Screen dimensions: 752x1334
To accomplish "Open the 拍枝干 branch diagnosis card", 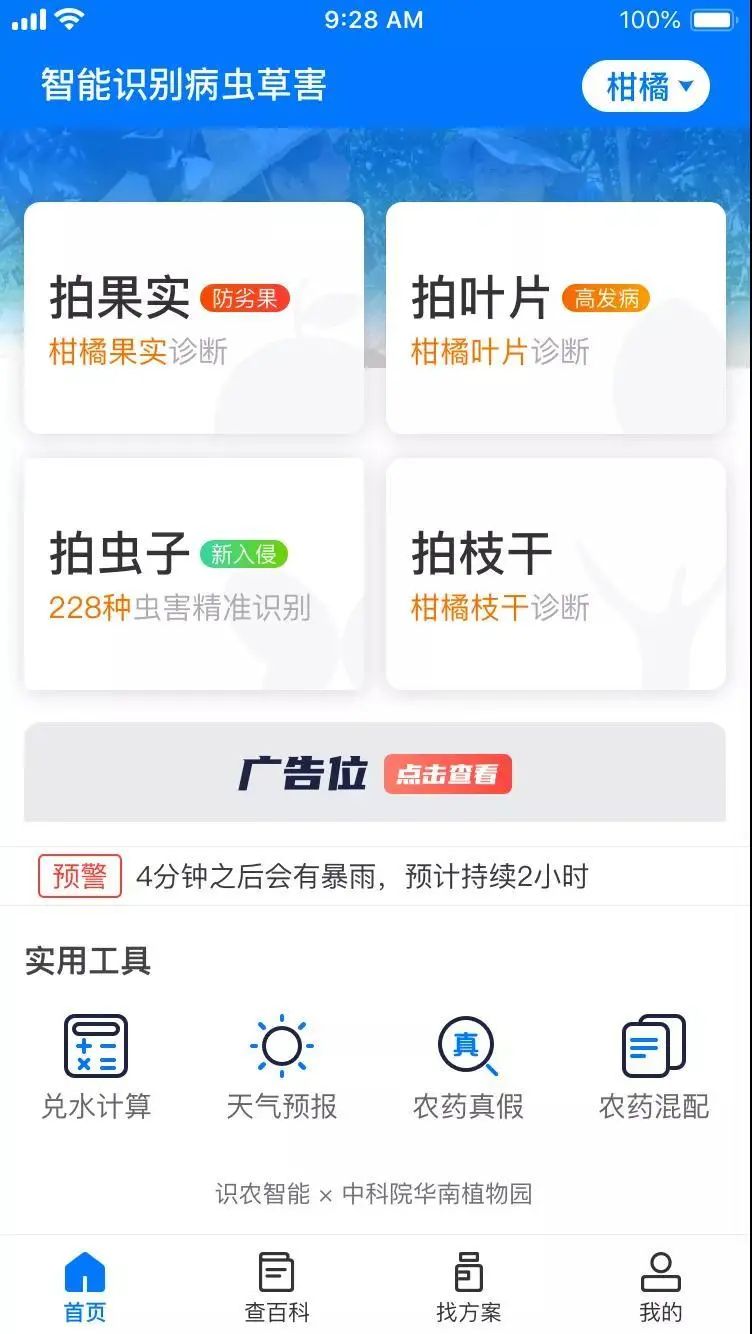I will pyautogui.click(x=555, y=574).
